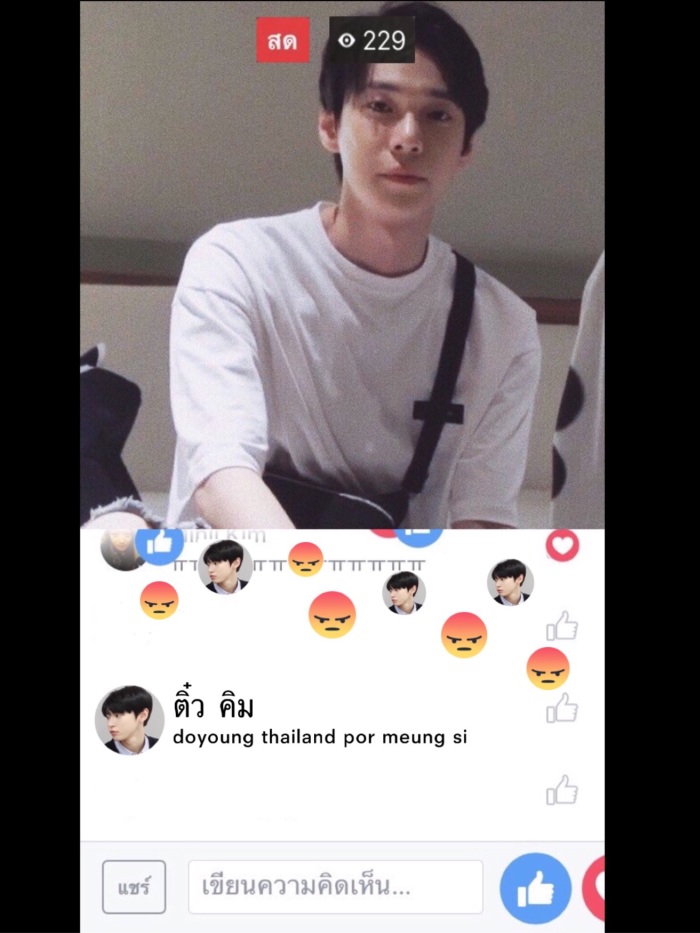
Task: Like the comment from ติ๋ว คิม
Action: (x=562, y=709)
